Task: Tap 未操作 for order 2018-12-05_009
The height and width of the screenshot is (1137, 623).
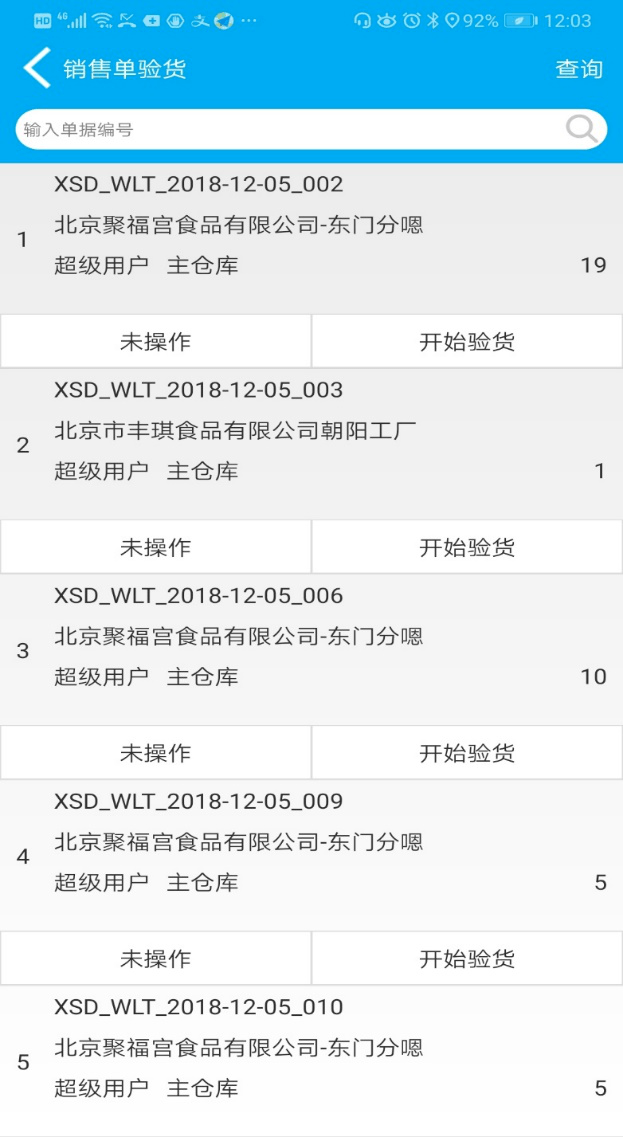Action: (x=156, y=959)
